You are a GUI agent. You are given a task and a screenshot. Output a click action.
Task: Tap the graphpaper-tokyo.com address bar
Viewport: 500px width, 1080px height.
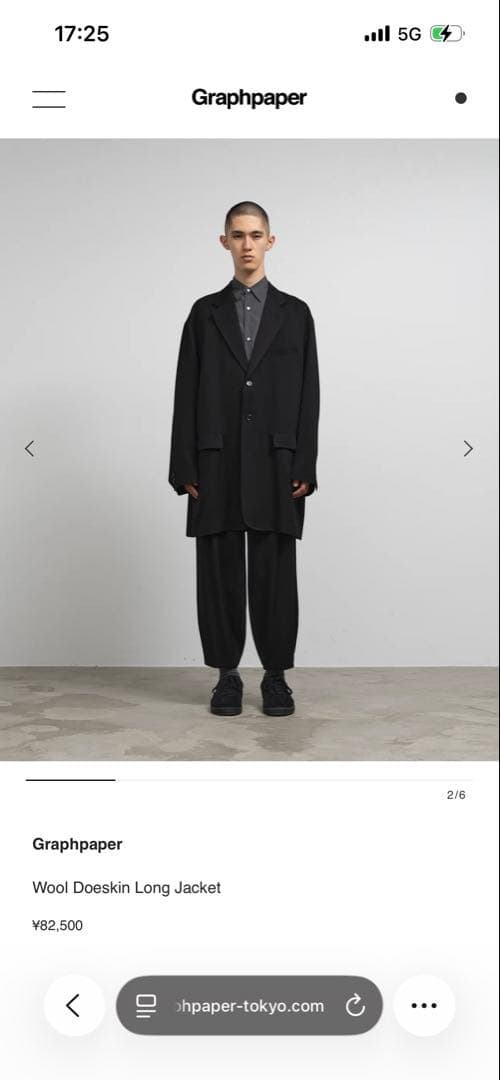249,1006
